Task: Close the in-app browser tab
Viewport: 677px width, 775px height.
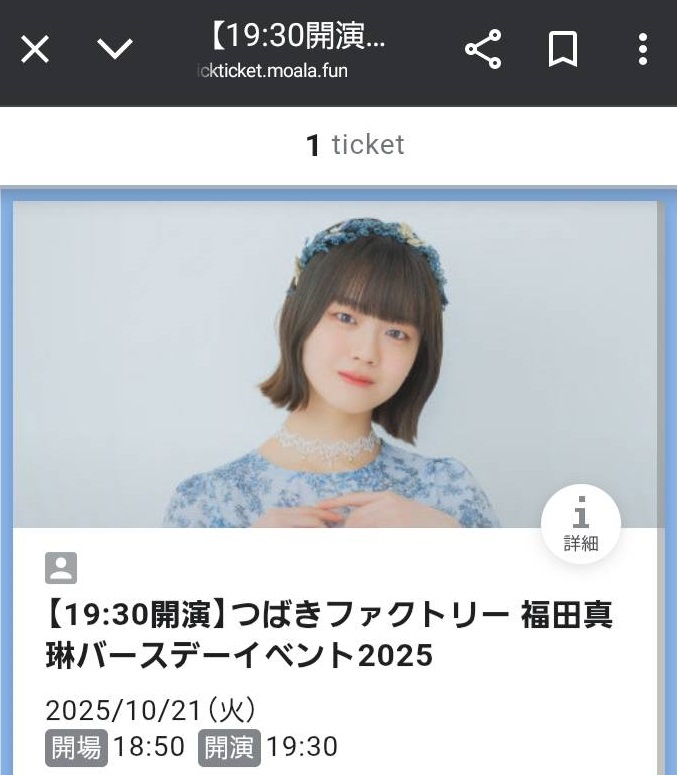Action: 35,49
